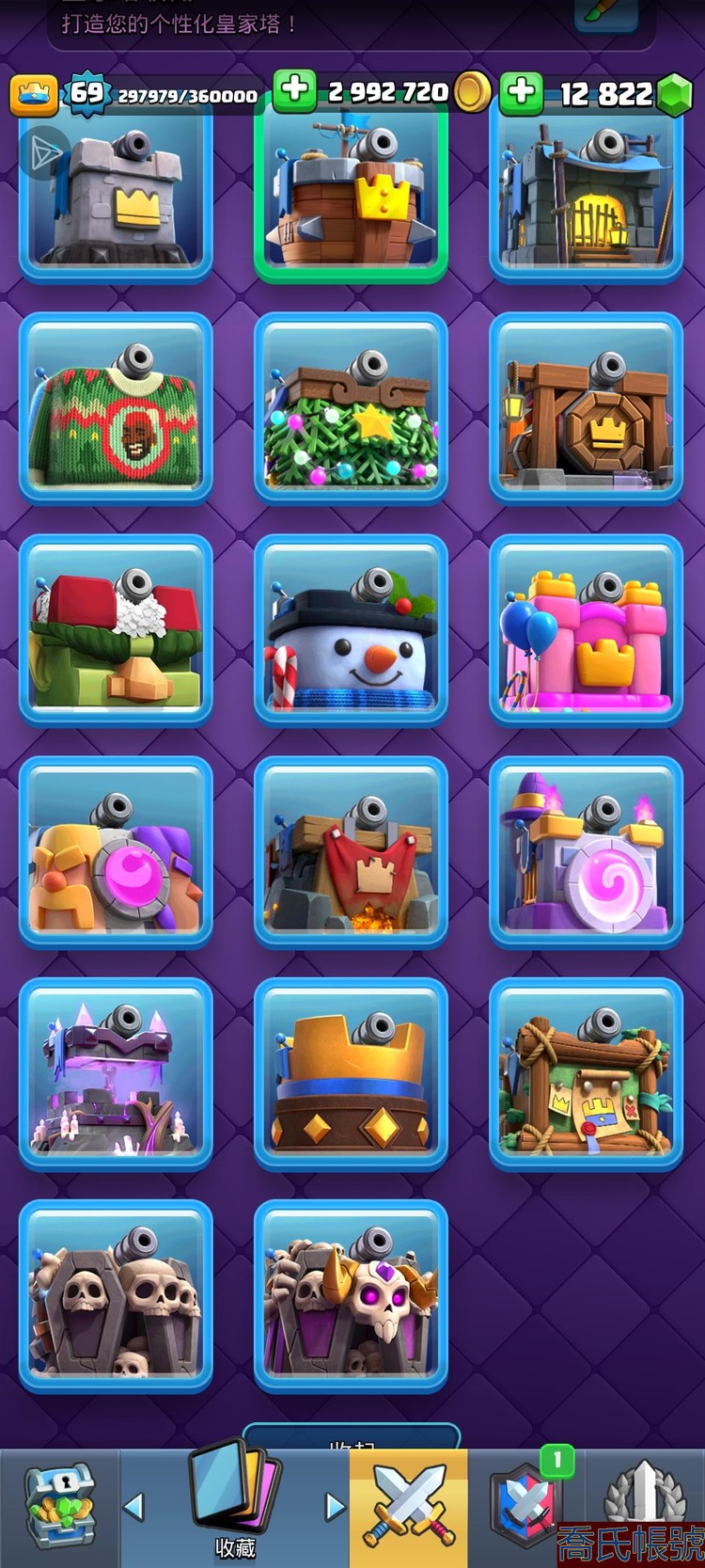Go to the crossed swords battle tab

(409, 1507)
